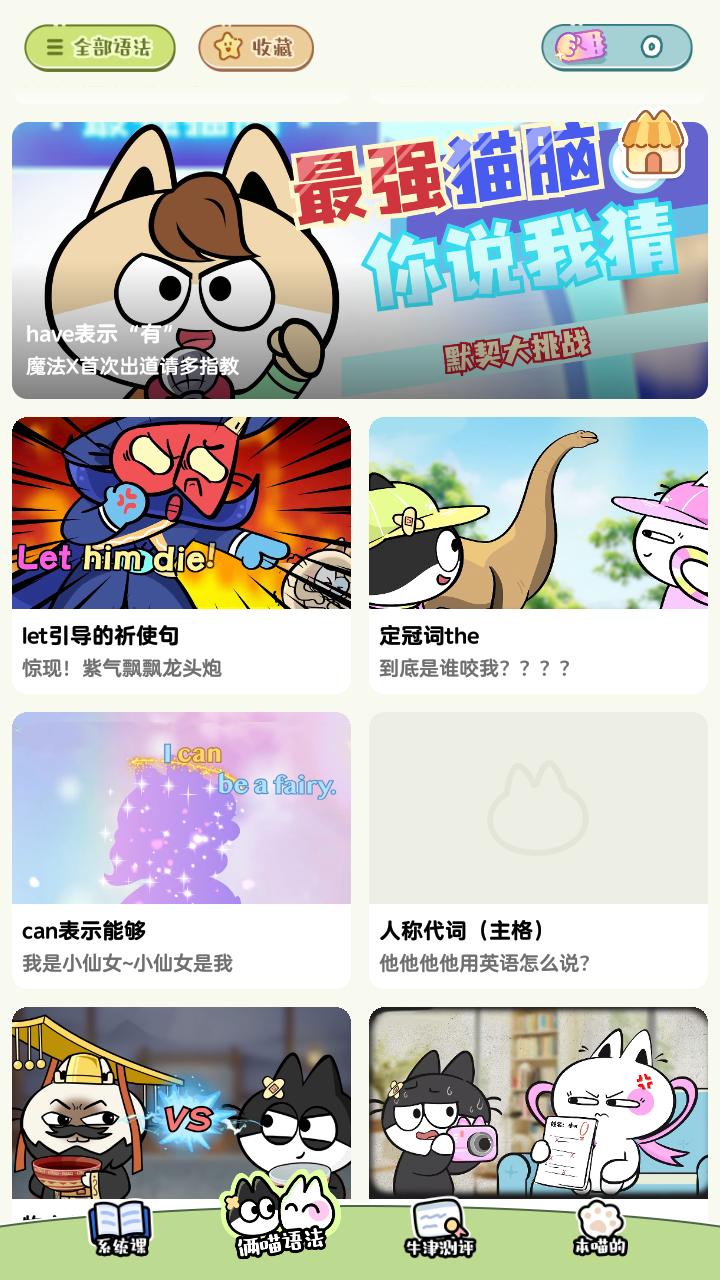Open the can表示能够 lesson
This screenshot has height=1280, width=720.
tap(181, 849)
